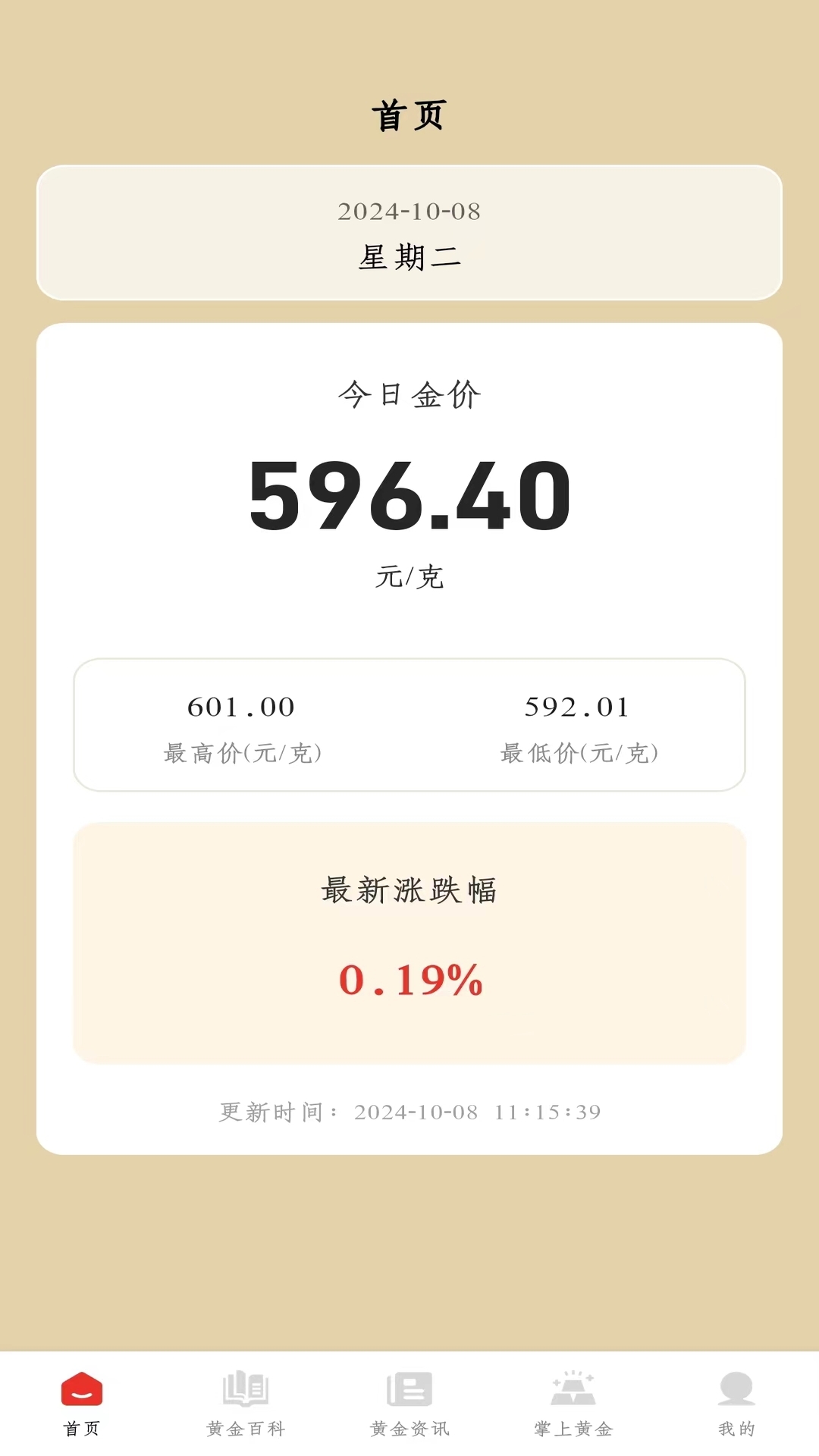Open the 我的 profile tab

pos(736,1404)
